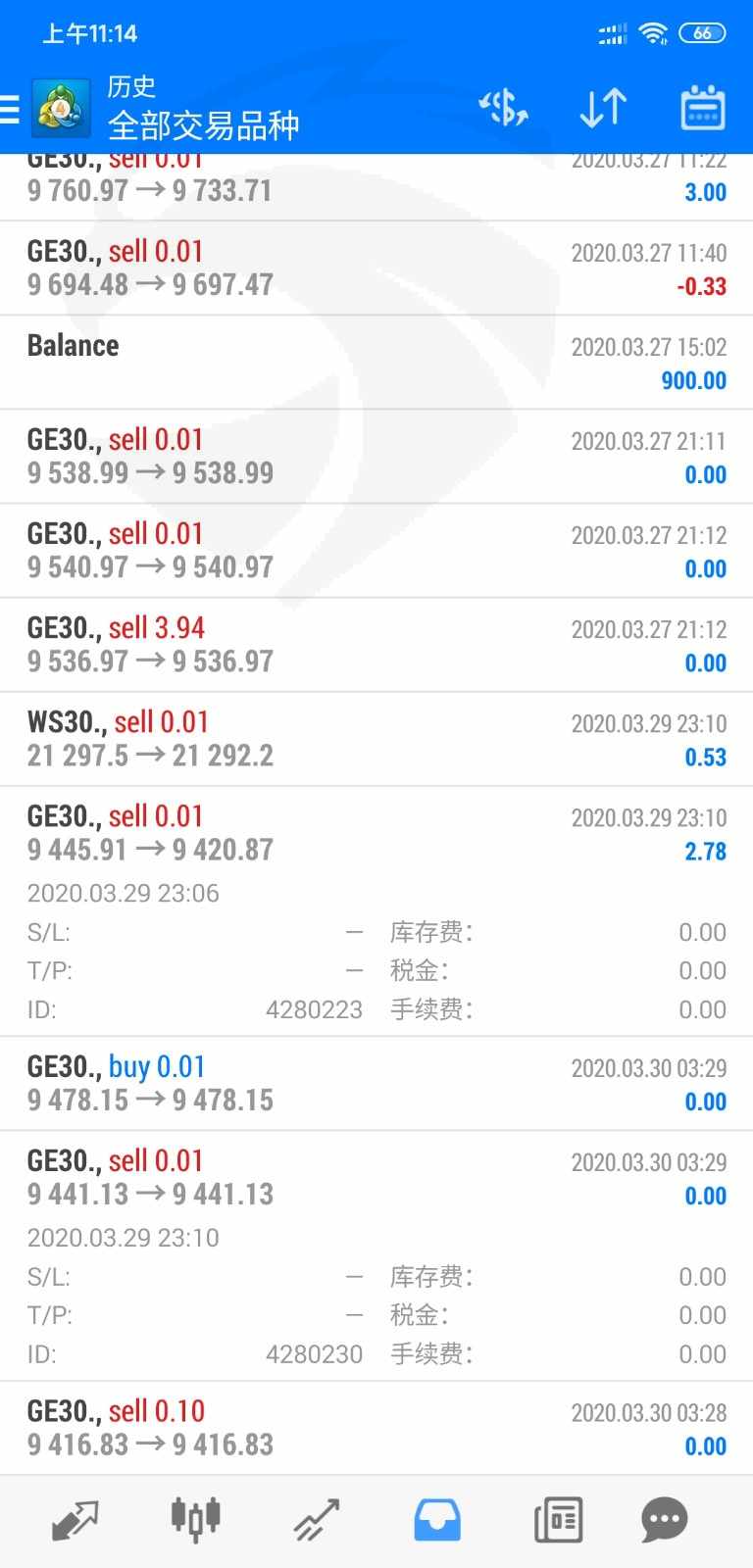The width and height of the screenshot is (753, 1568).
Task: Open the sort order options
Action: click(x=602, y=108)
